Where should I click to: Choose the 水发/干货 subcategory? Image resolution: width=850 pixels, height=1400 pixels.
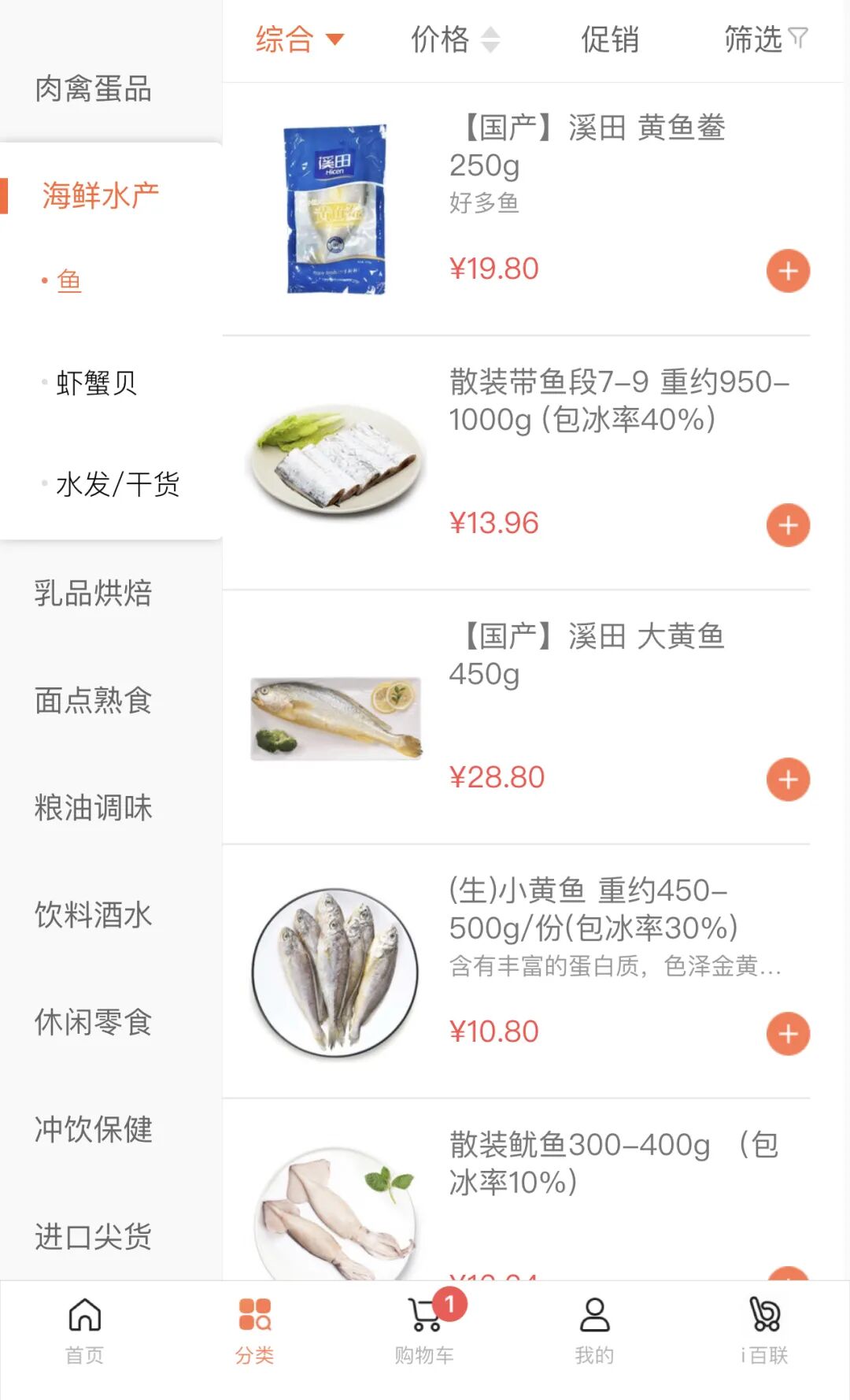(117, 484)
